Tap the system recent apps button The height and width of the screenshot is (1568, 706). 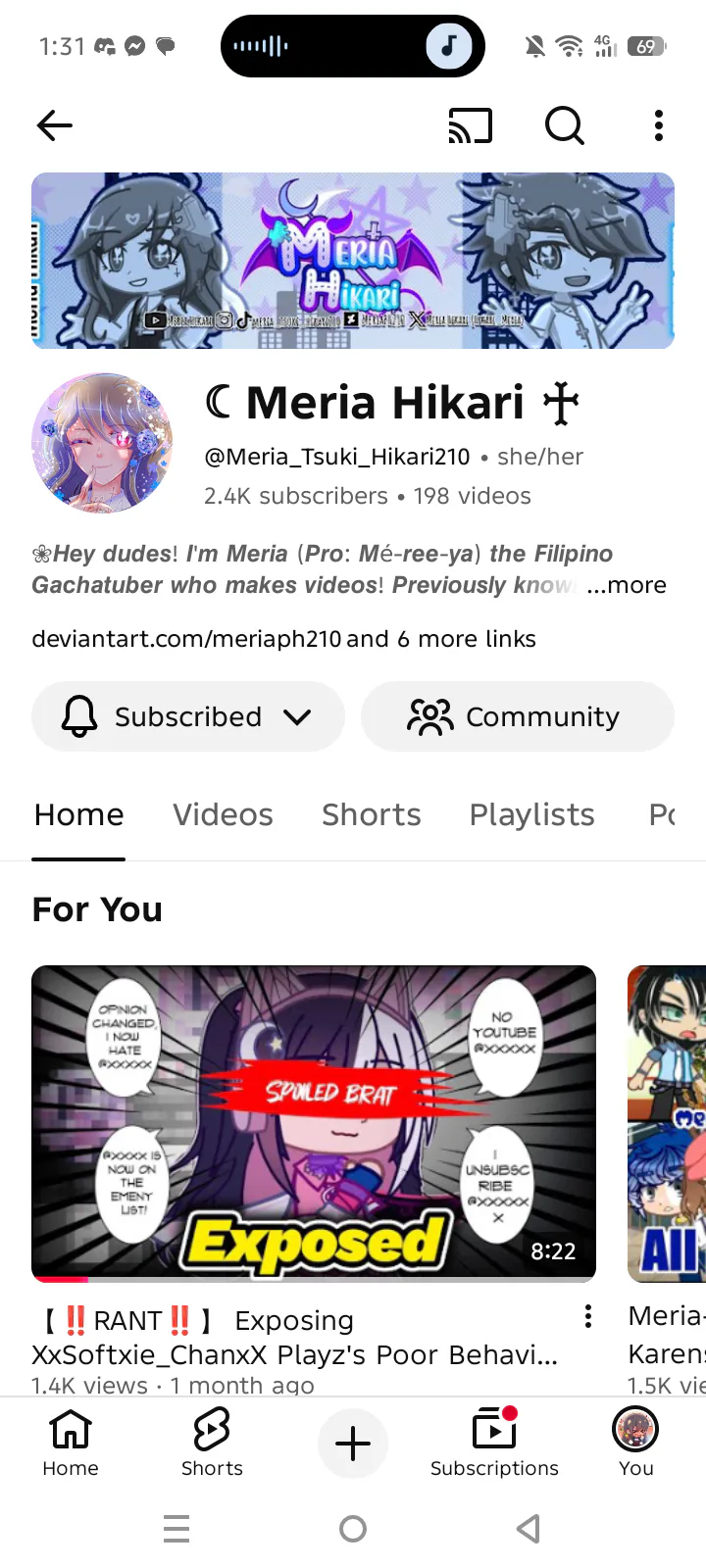pos(176,1529)
